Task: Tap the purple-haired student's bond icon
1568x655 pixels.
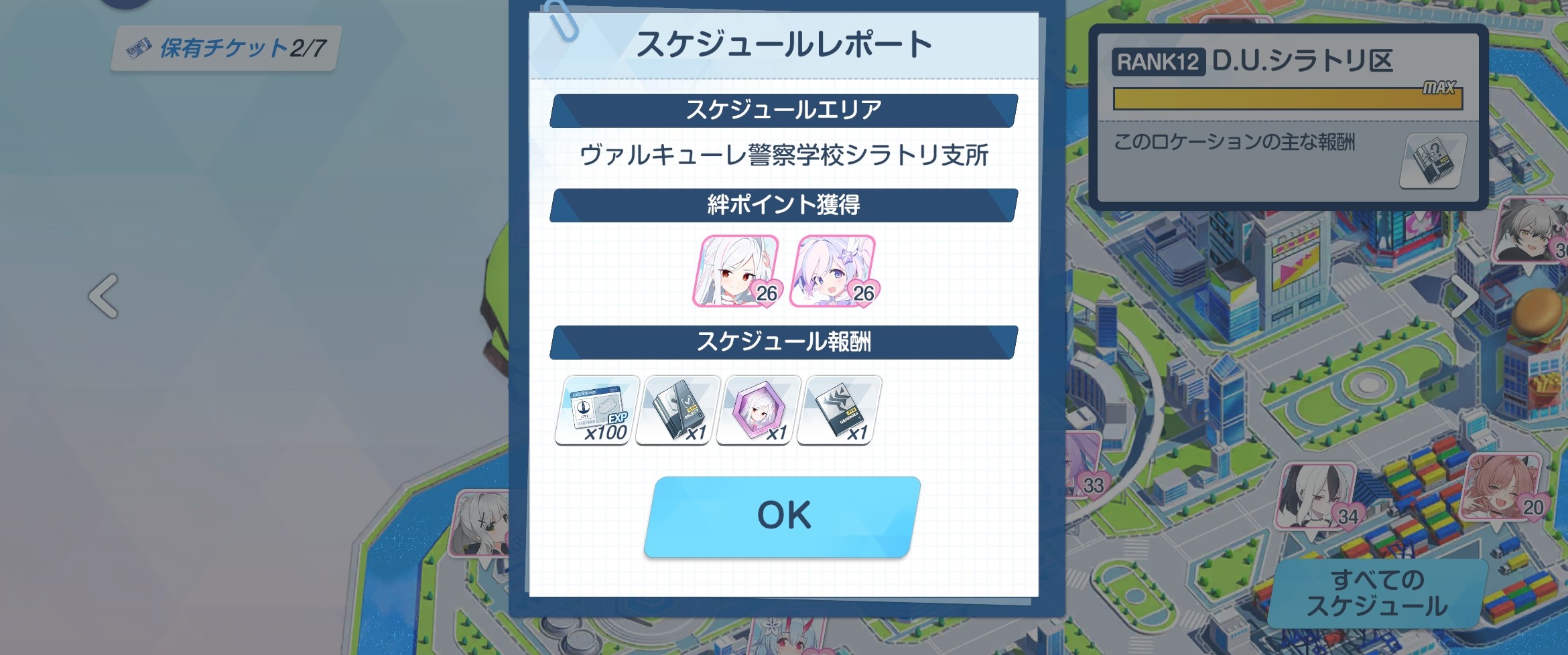Action: coord(833,271)
